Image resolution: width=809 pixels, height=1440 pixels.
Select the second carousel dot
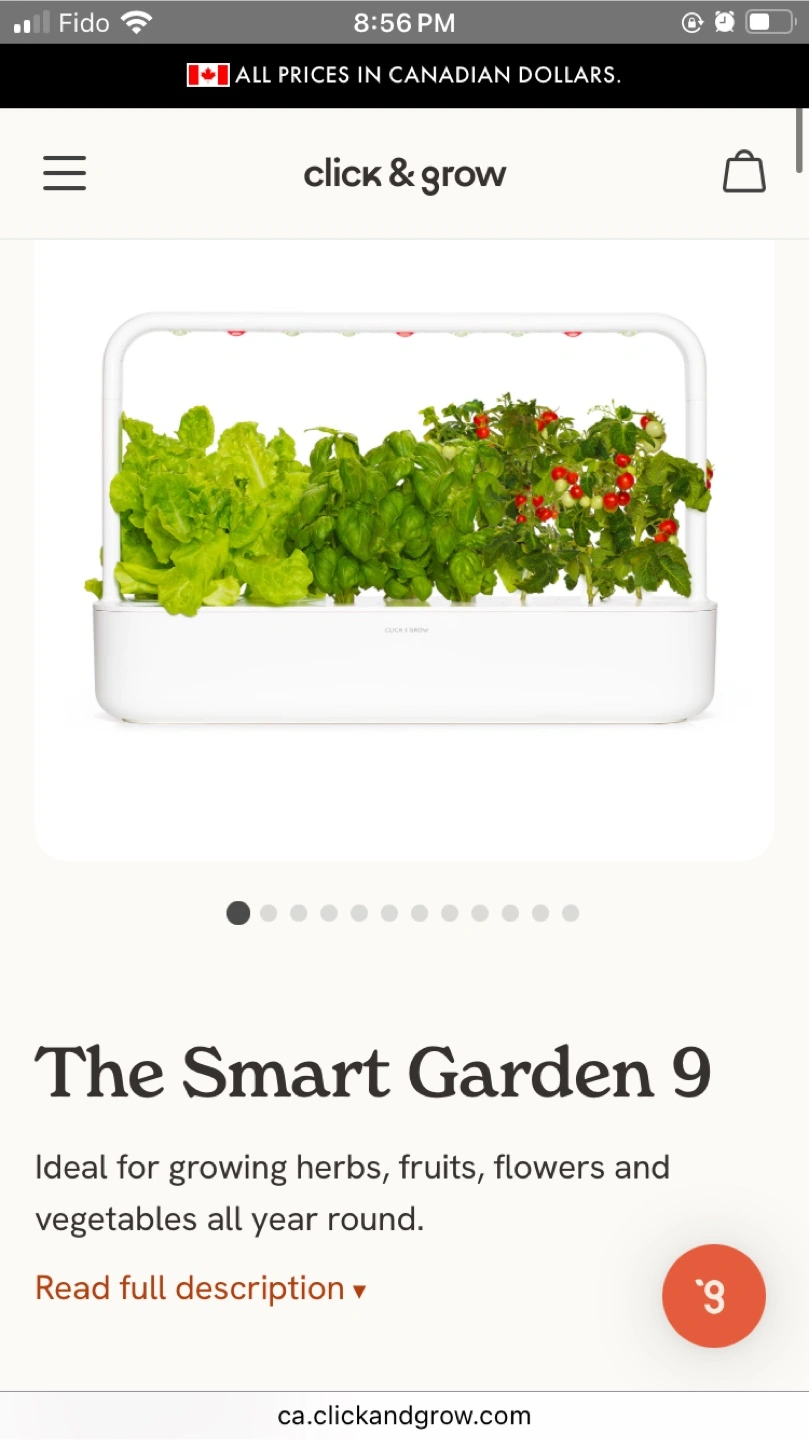268,913
